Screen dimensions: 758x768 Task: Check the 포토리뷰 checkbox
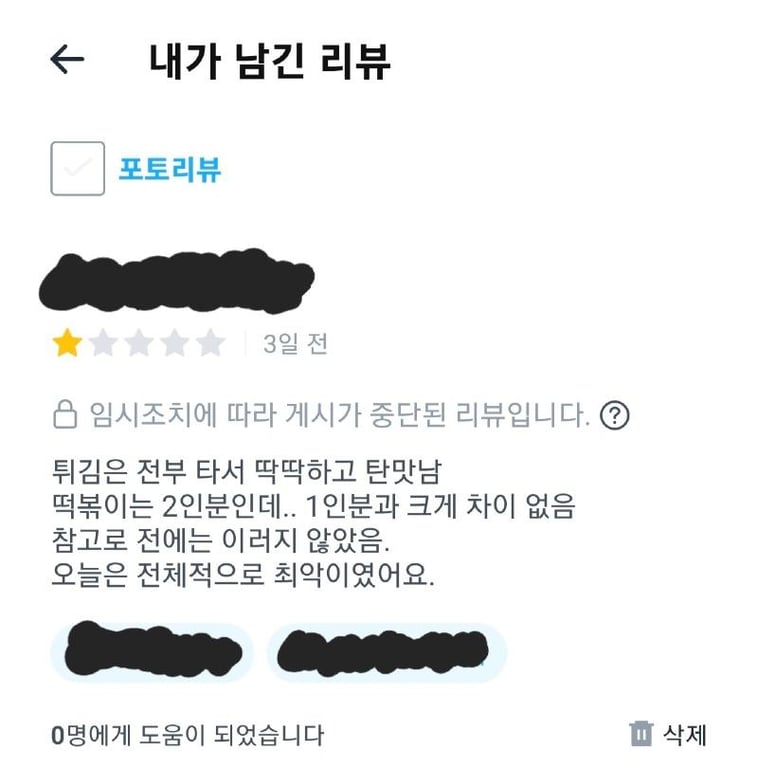click(78, 169)
